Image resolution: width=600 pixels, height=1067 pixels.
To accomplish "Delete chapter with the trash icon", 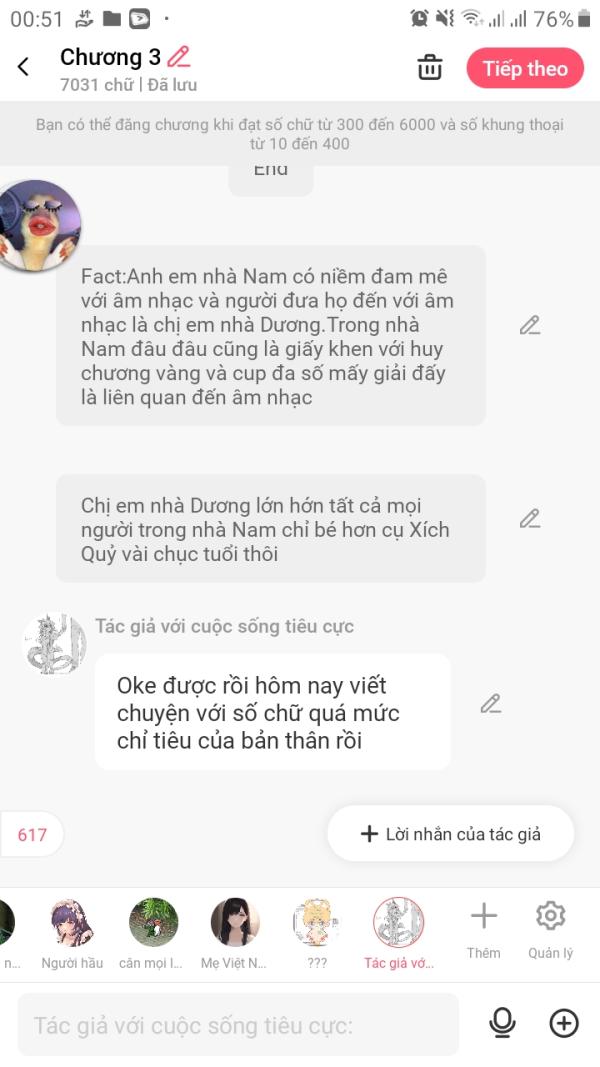I will click(x=430, y=67).
